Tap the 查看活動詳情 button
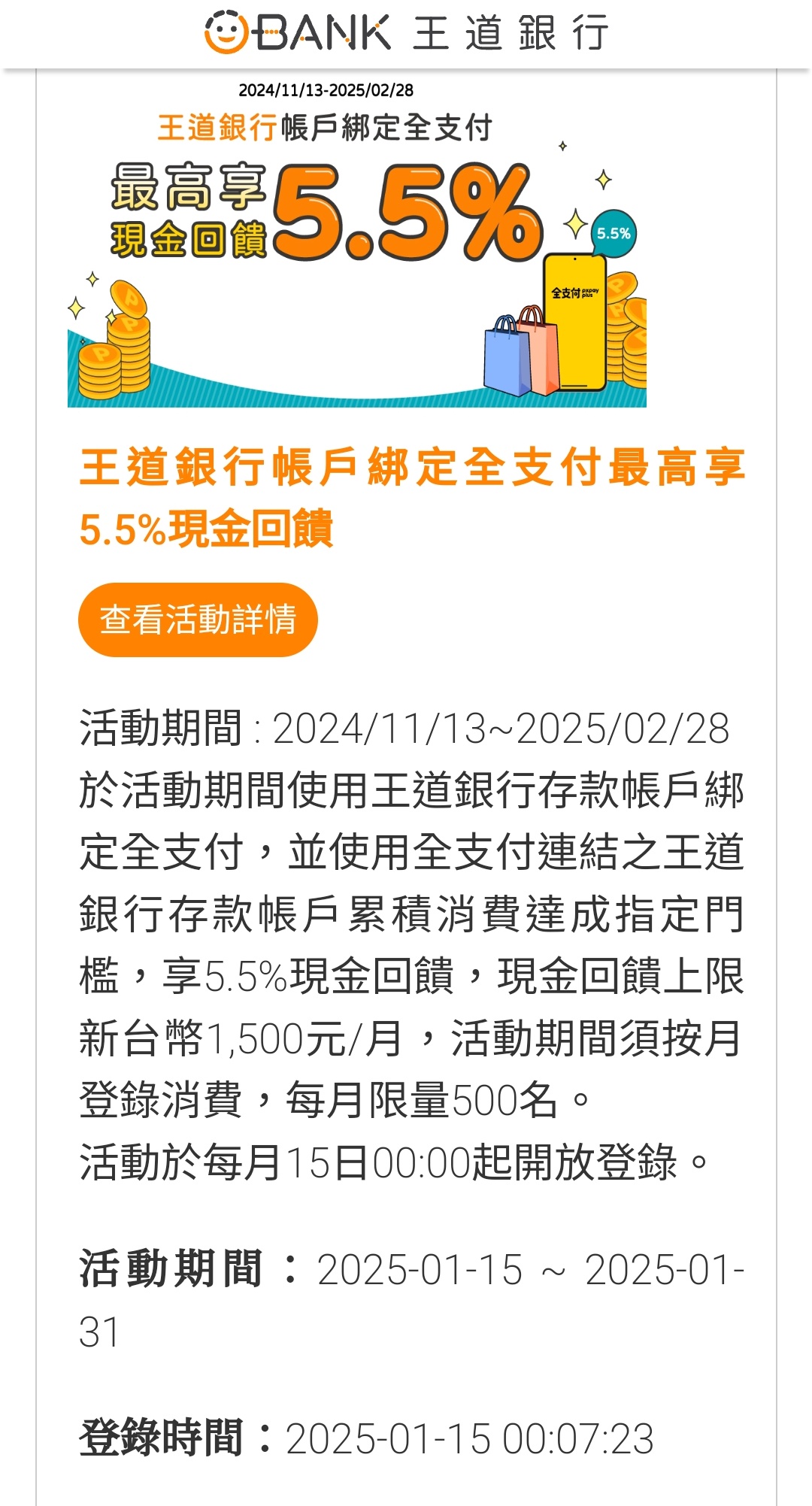This screenshot has height=1506, width=812. tap(198, 620)
